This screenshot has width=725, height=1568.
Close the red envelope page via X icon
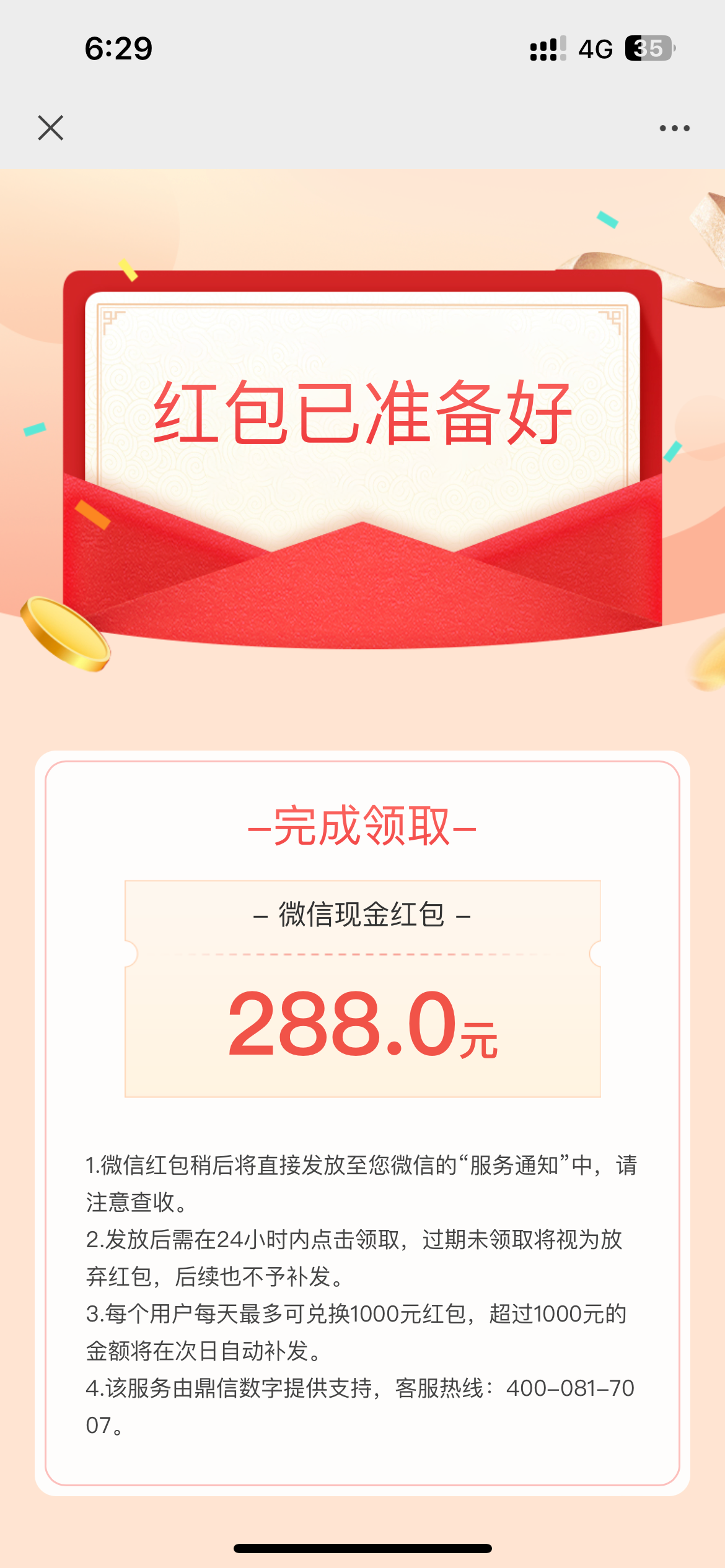pyautogui.click(x=52, y=128)
